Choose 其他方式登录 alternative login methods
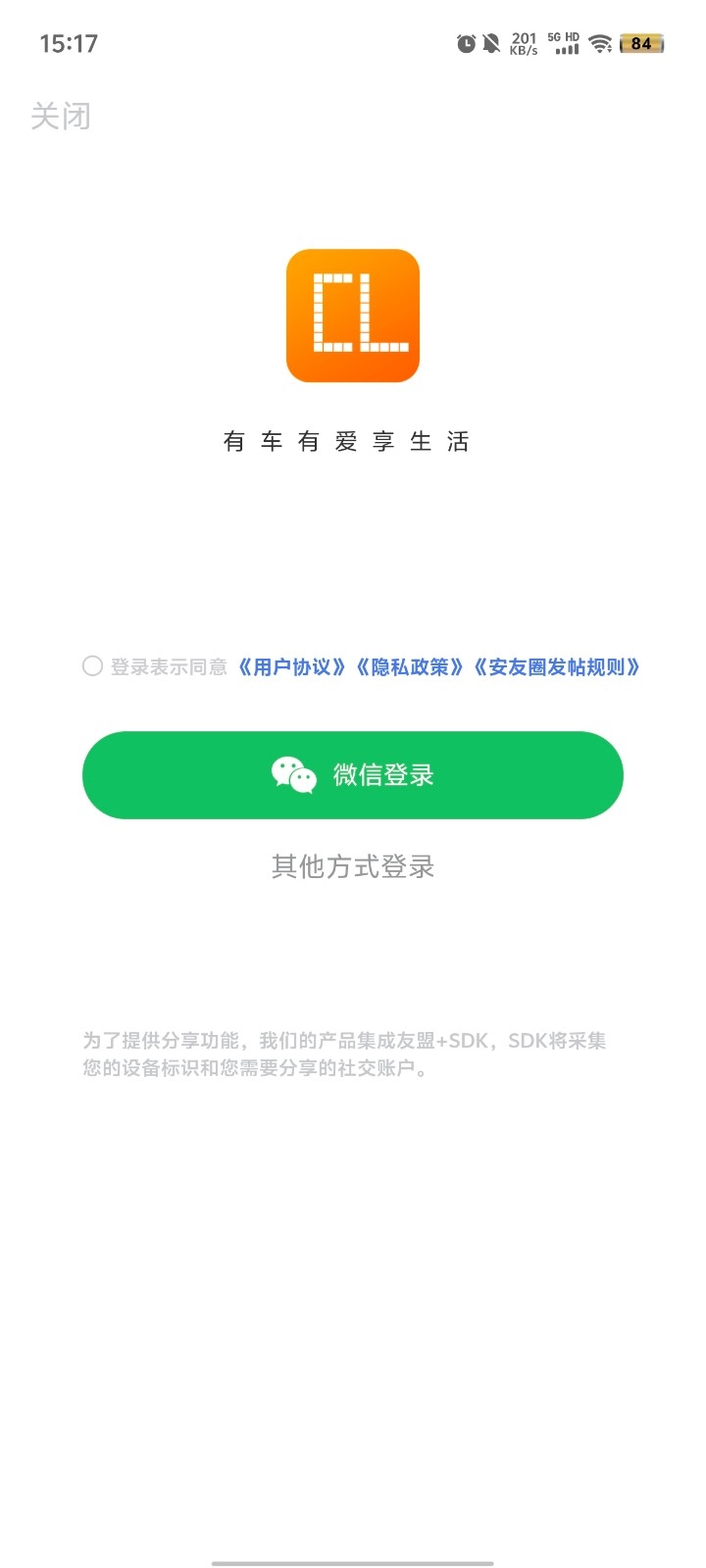 [x=353, y=866]
